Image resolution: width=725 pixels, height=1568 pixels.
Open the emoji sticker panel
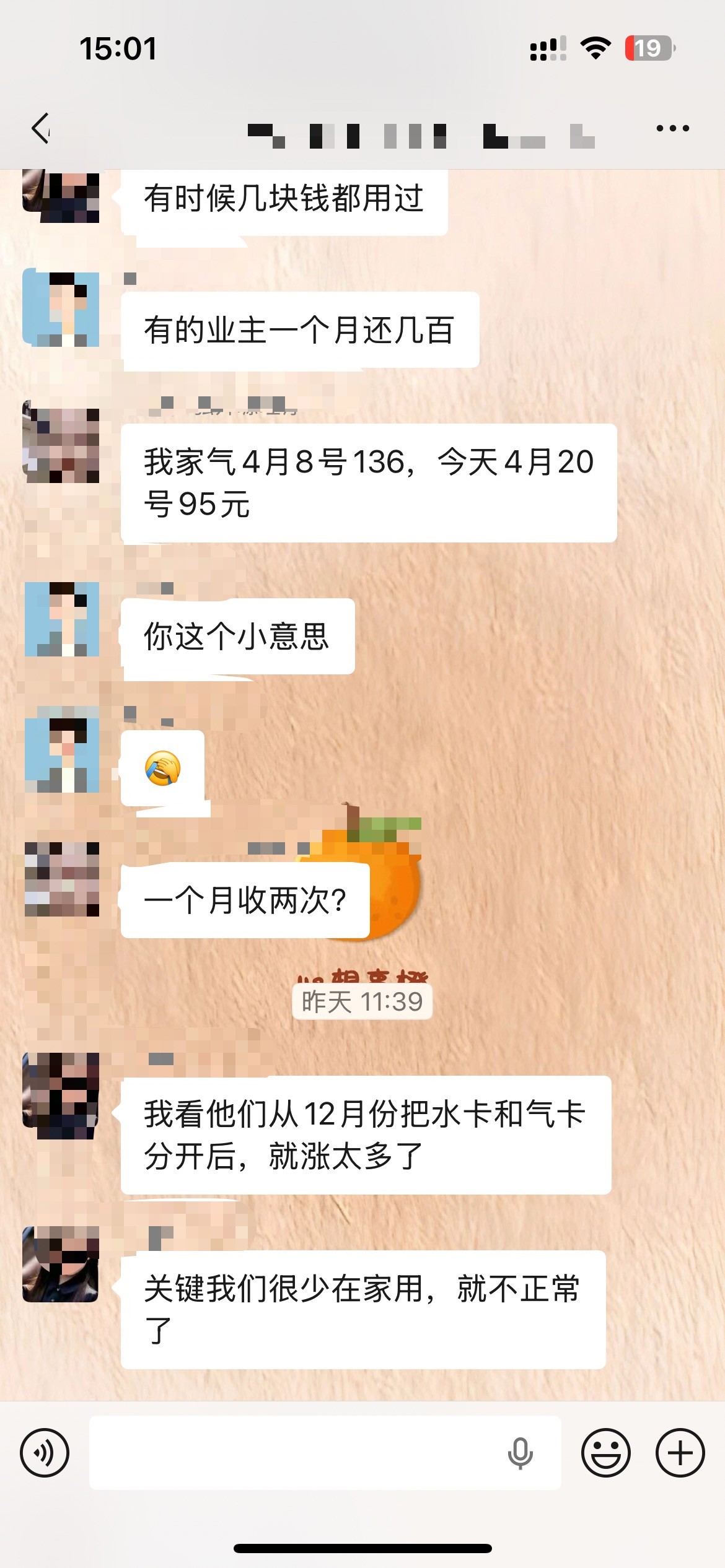(x=605, y=1452)
